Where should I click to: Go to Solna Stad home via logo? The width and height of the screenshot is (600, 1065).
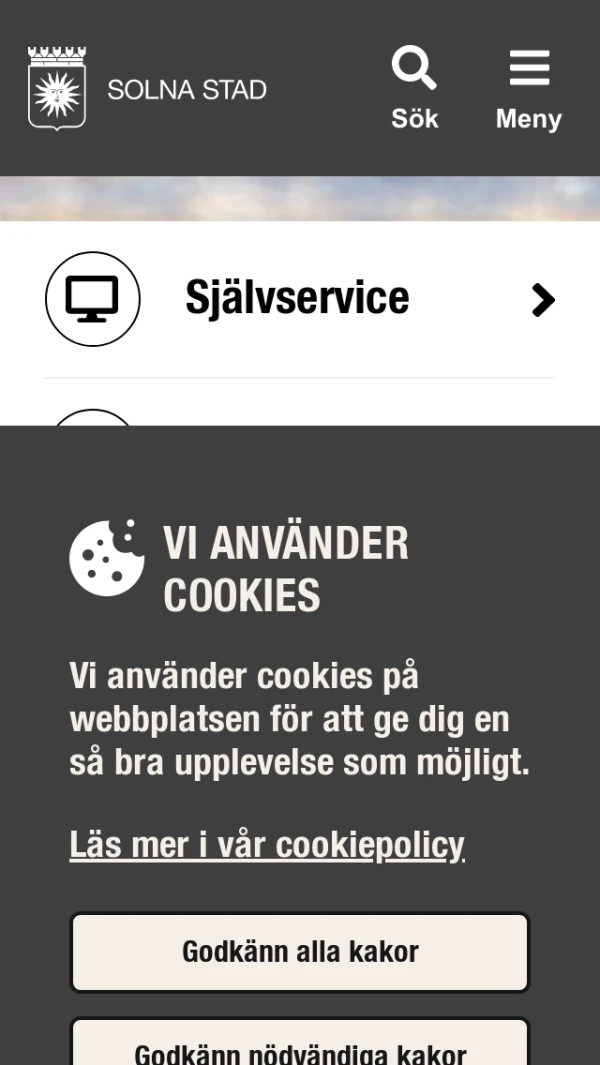pyautogui.click(x=147, y=88)
